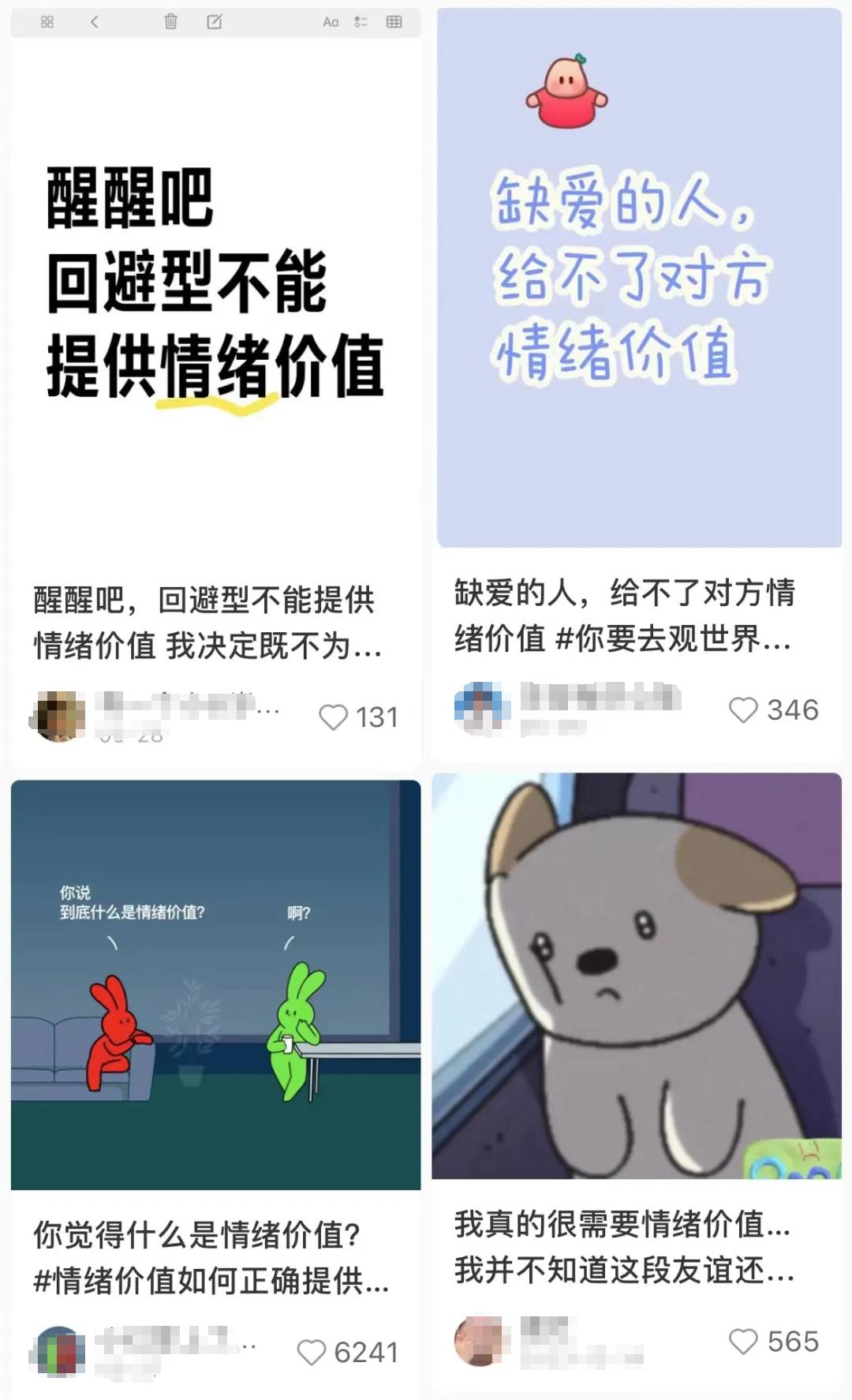Like the post with 6241 likes
This screenshot has width=852, height=1400.
pos(312,1352)
